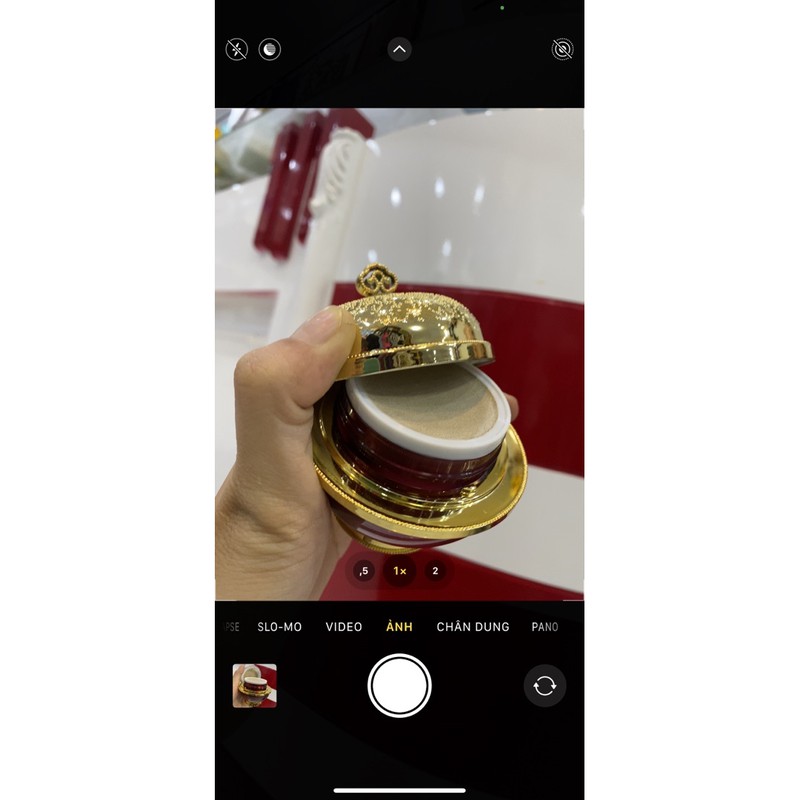The image size is (800, 800).
Task: Switch to SLO-MO mode
Action: click(x=279, y=627)
